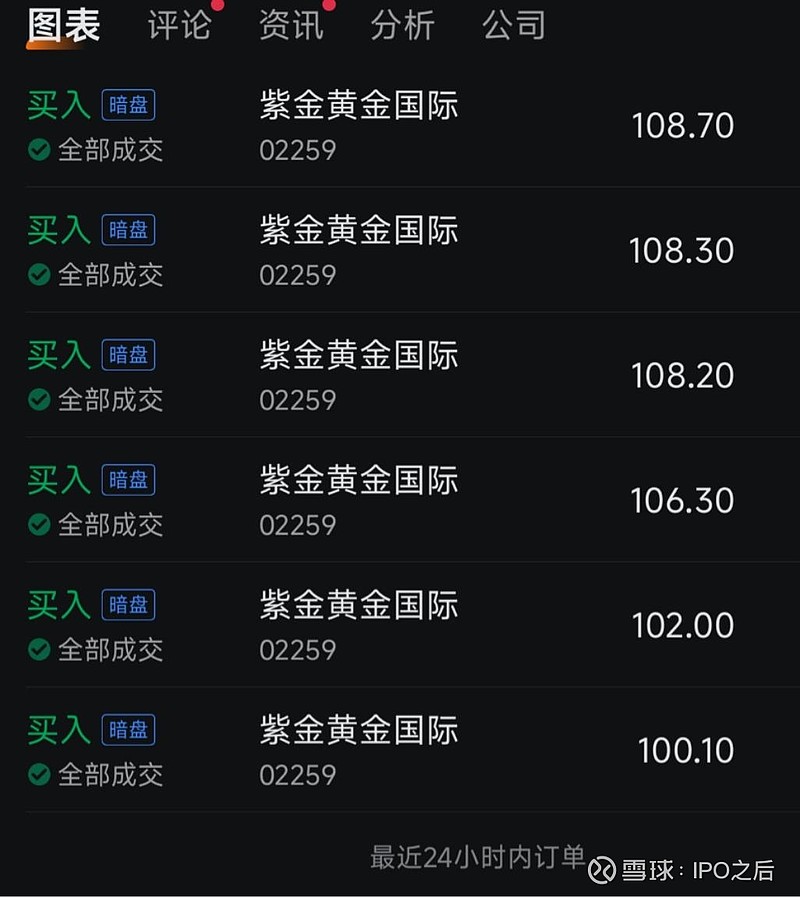This screenshot has width=800, height=897.
Task: Open the 资讯 tab
Action: tap(291, 26)
